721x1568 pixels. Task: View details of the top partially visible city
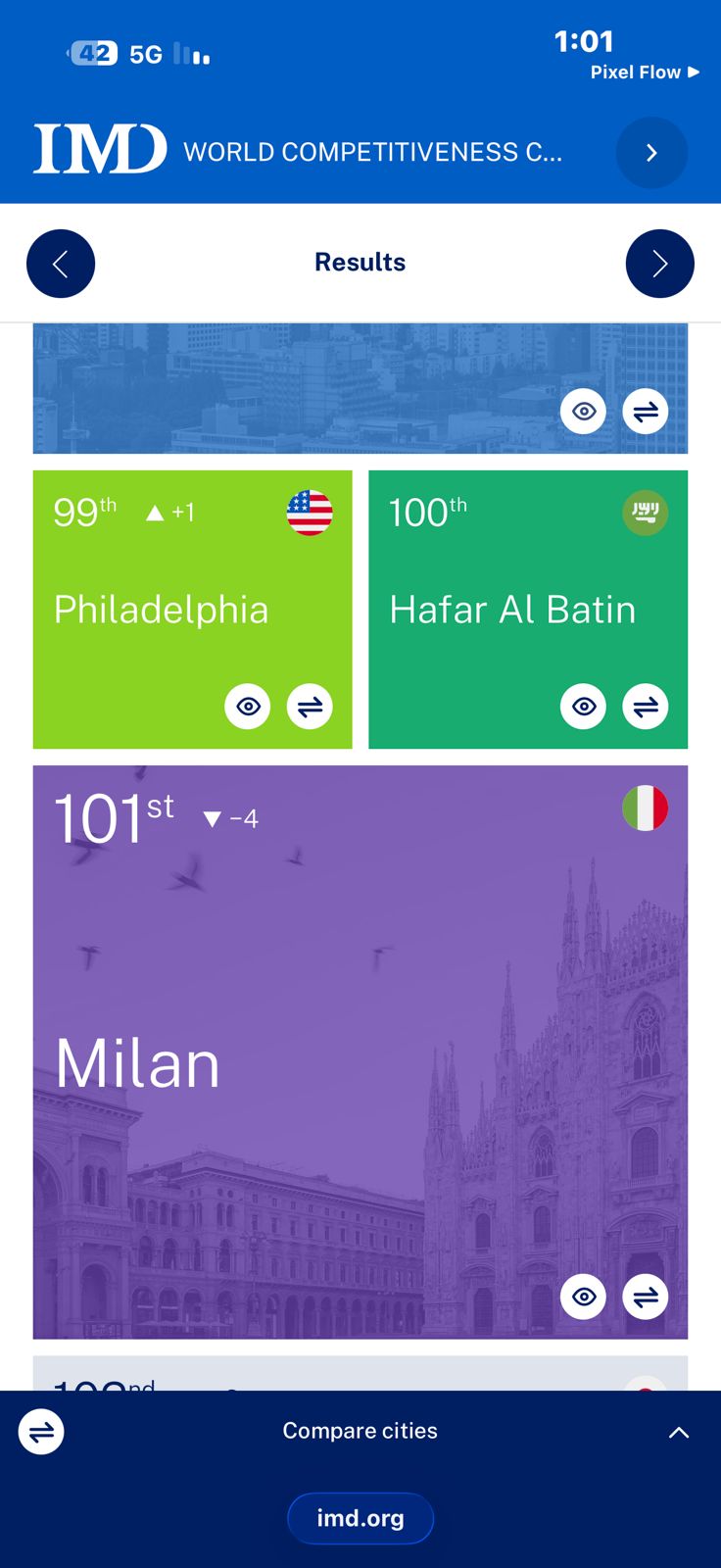(x=583, y=412)
